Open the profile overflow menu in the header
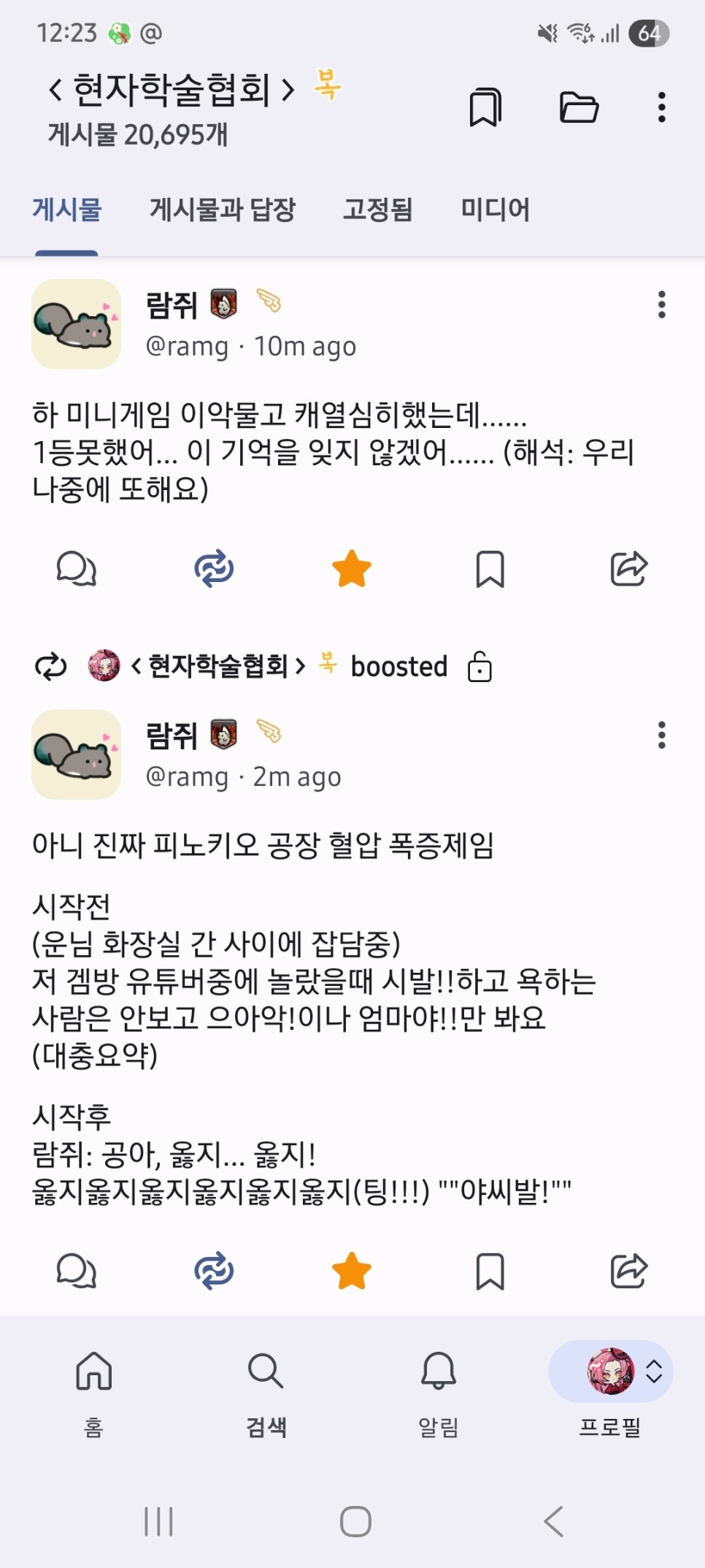 tap(661, 108)
